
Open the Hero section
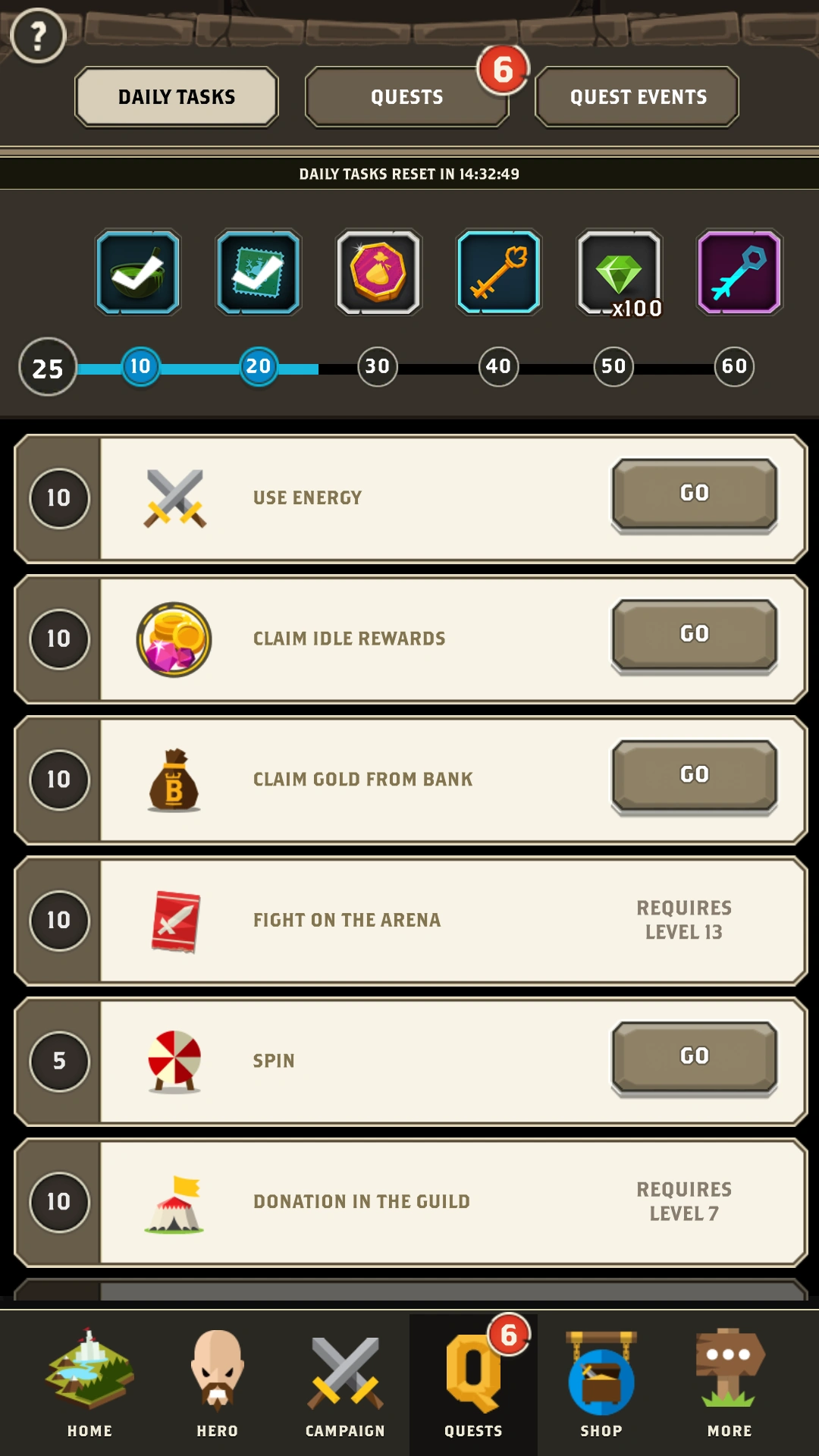218,1382
